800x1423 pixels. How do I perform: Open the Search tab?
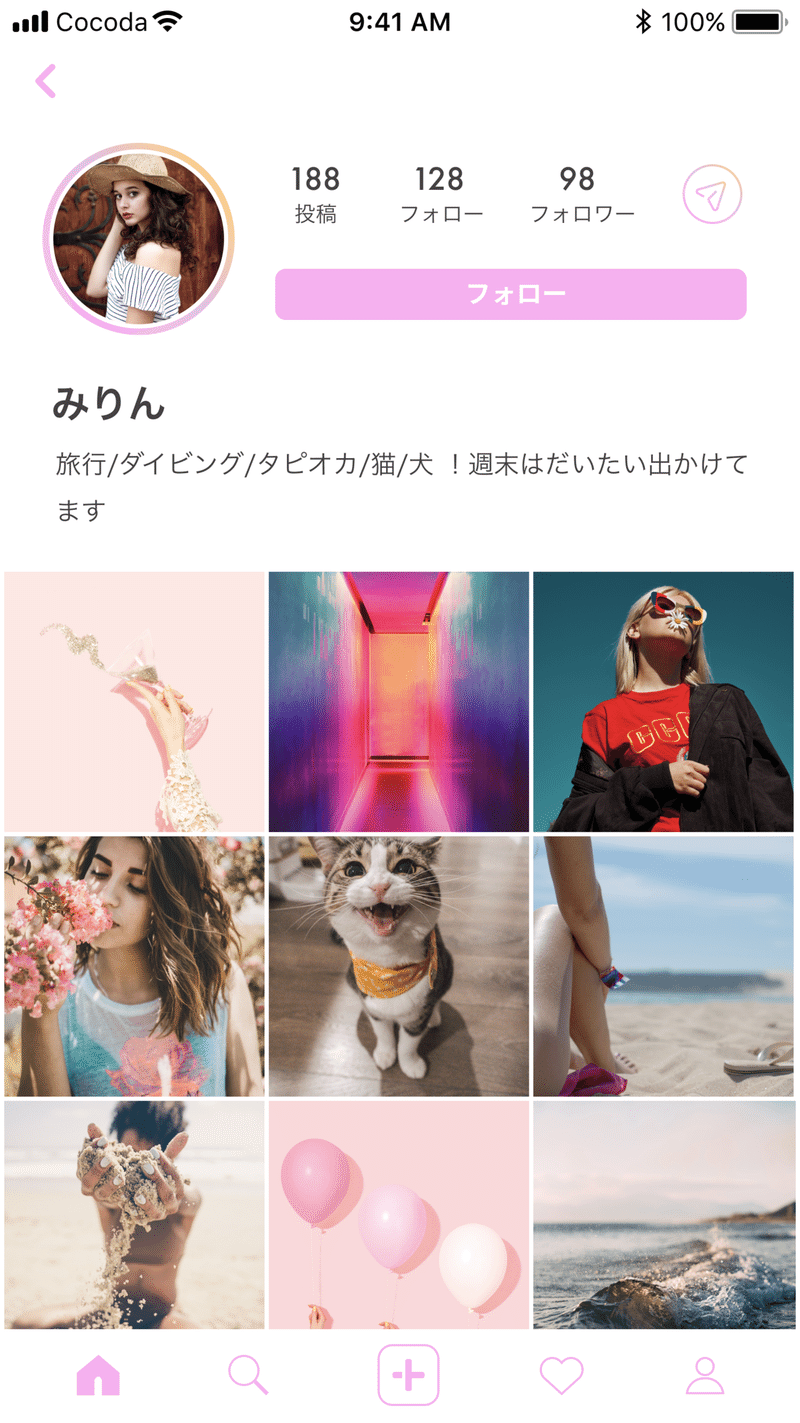tap(247, 1375)
